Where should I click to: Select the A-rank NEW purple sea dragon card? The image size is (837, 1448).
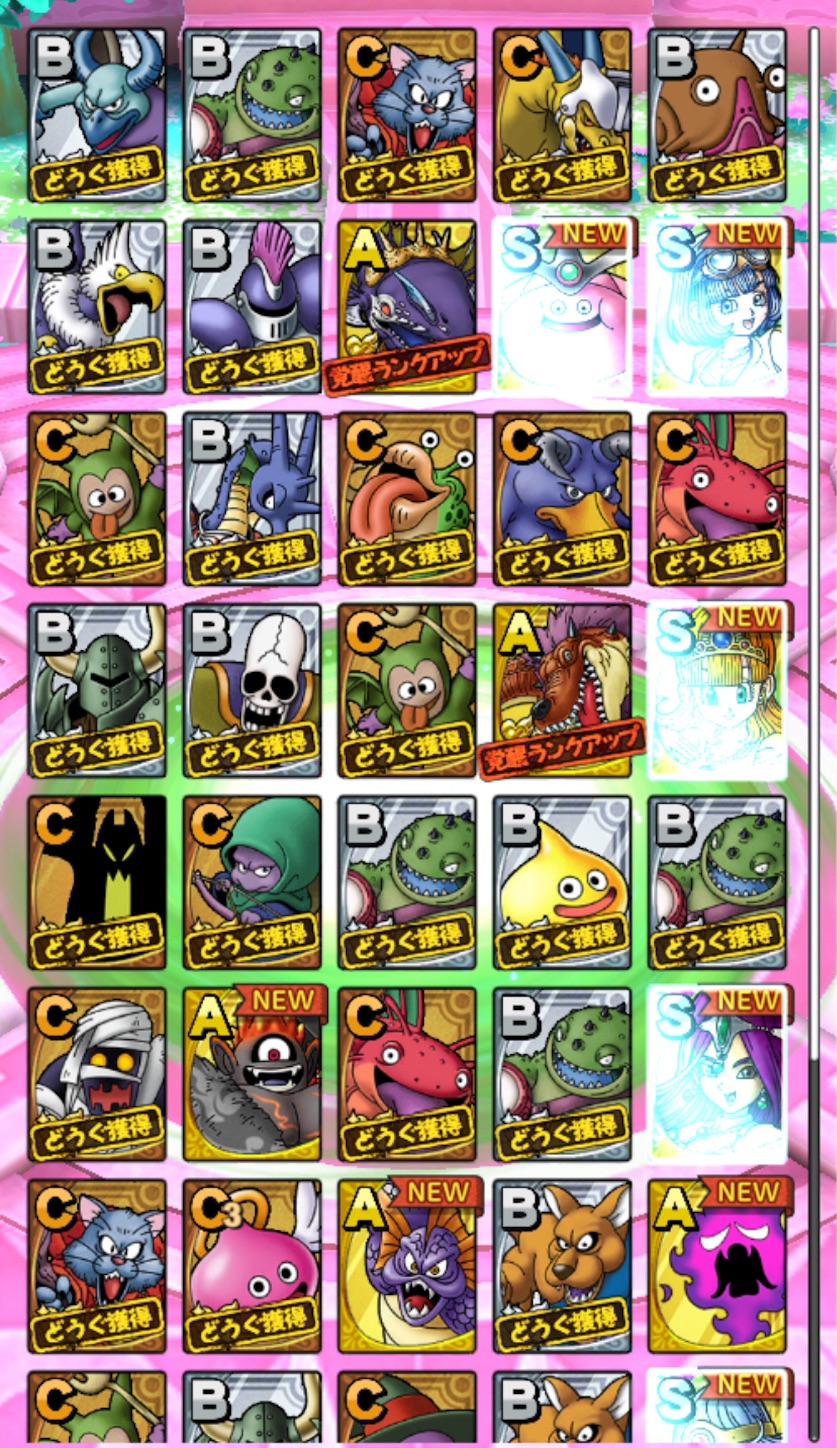click(407, 1266)
